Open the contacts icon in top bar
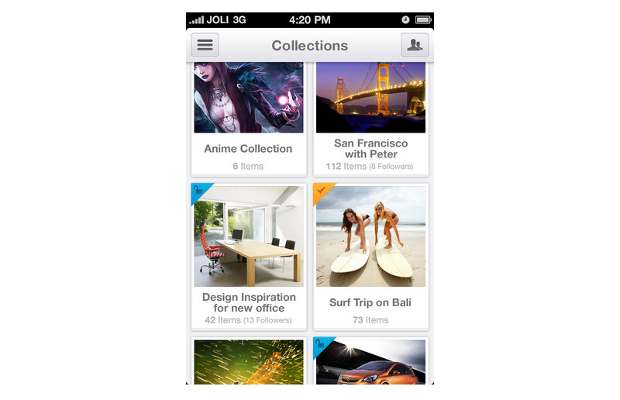The width and height of the screenshot is (620, 400). pos(414,45)
